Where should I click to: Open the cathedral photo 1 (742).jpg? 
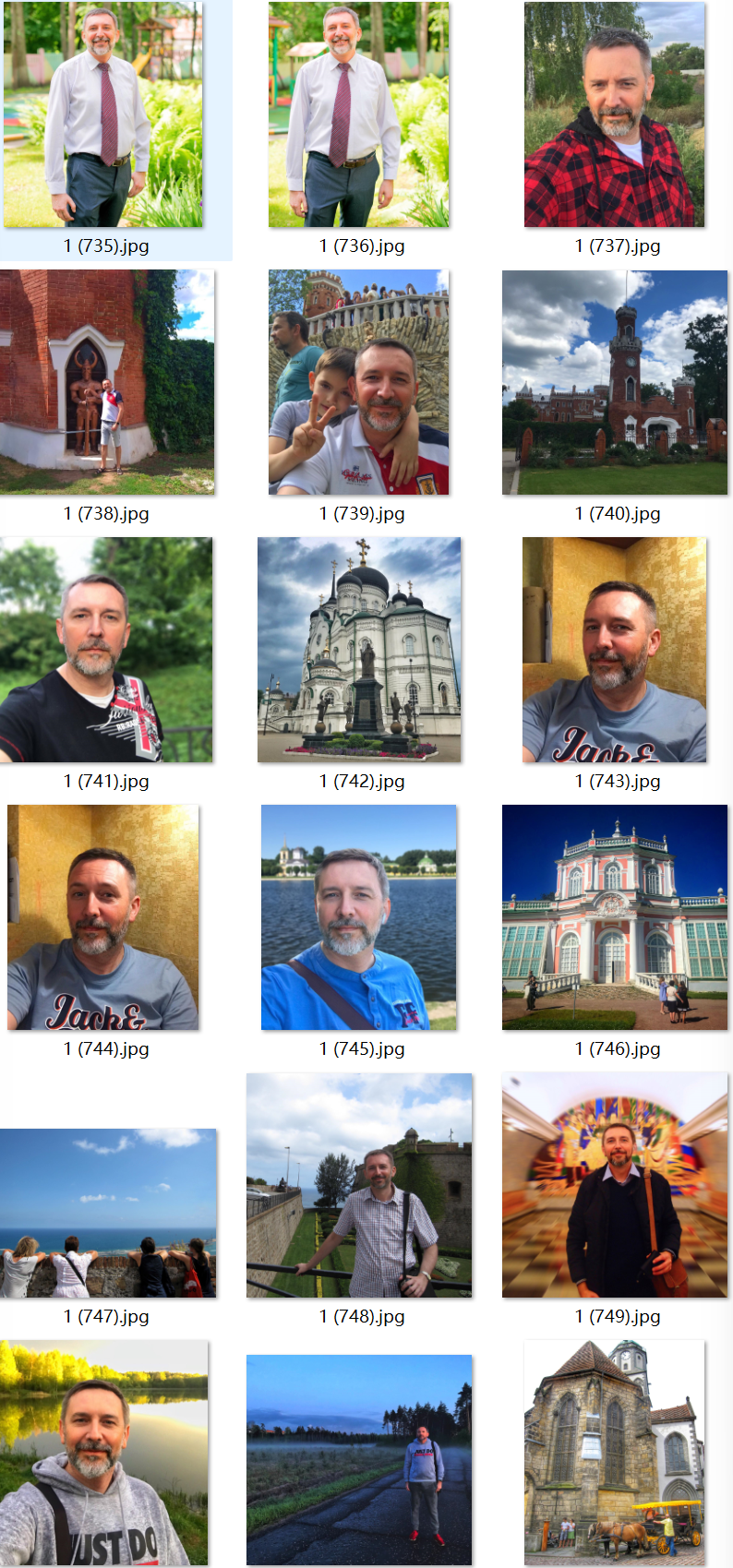359,650
